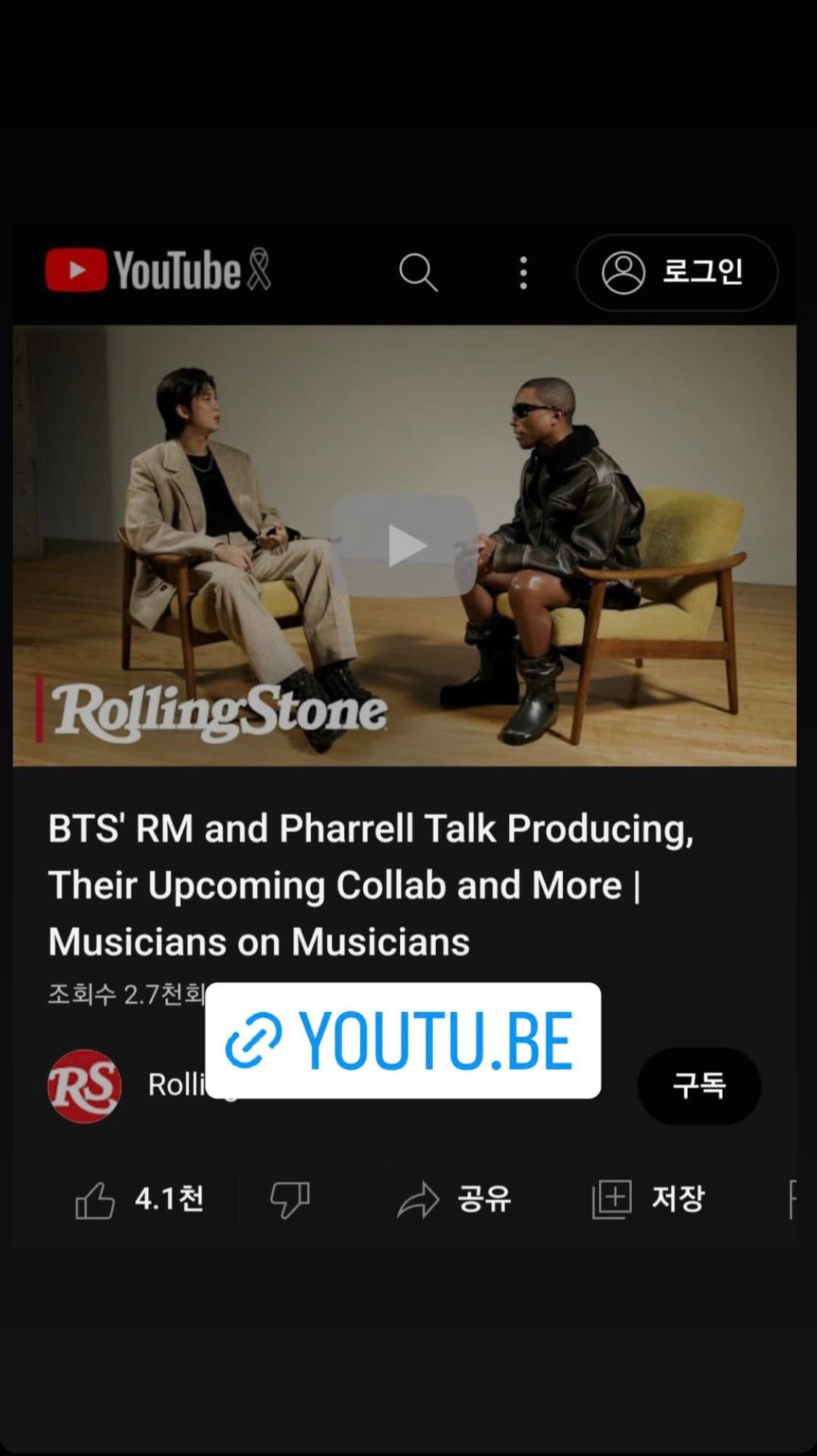Expand more actions via overflow menu

point(523,272)
